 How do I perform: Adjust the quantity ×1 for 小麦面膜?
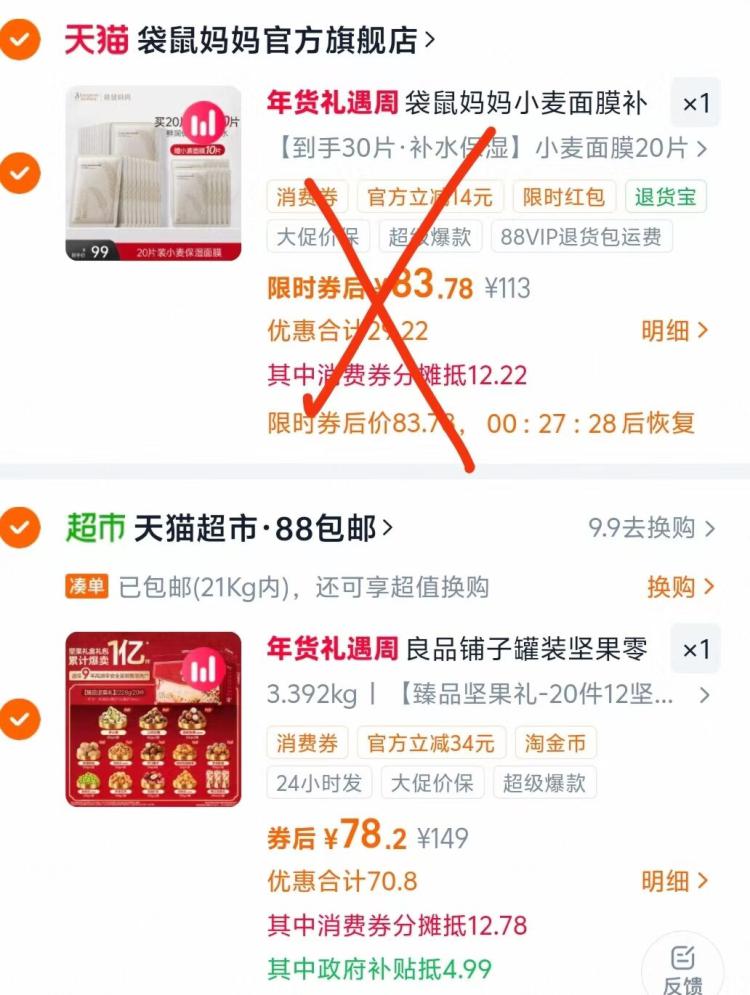coord(695,103)
